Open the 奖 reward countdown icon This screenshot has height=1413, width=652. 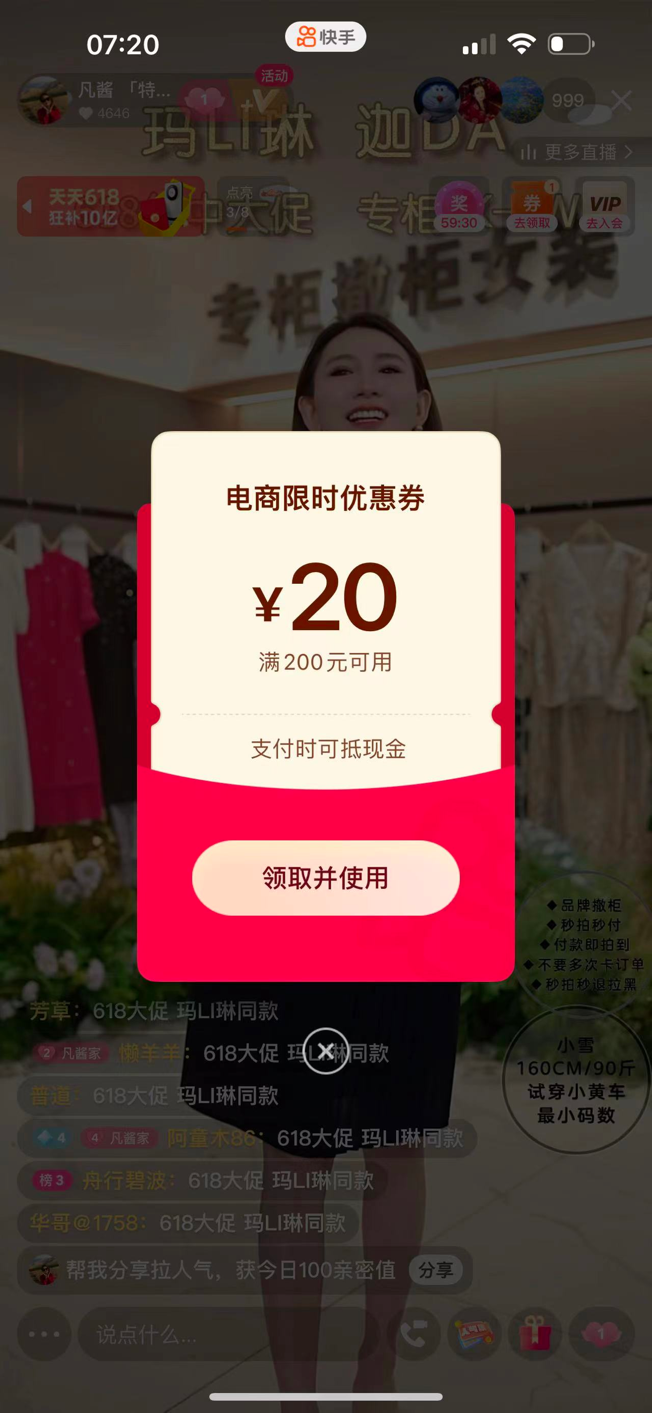pyautogui.click(x=459, y=207)
